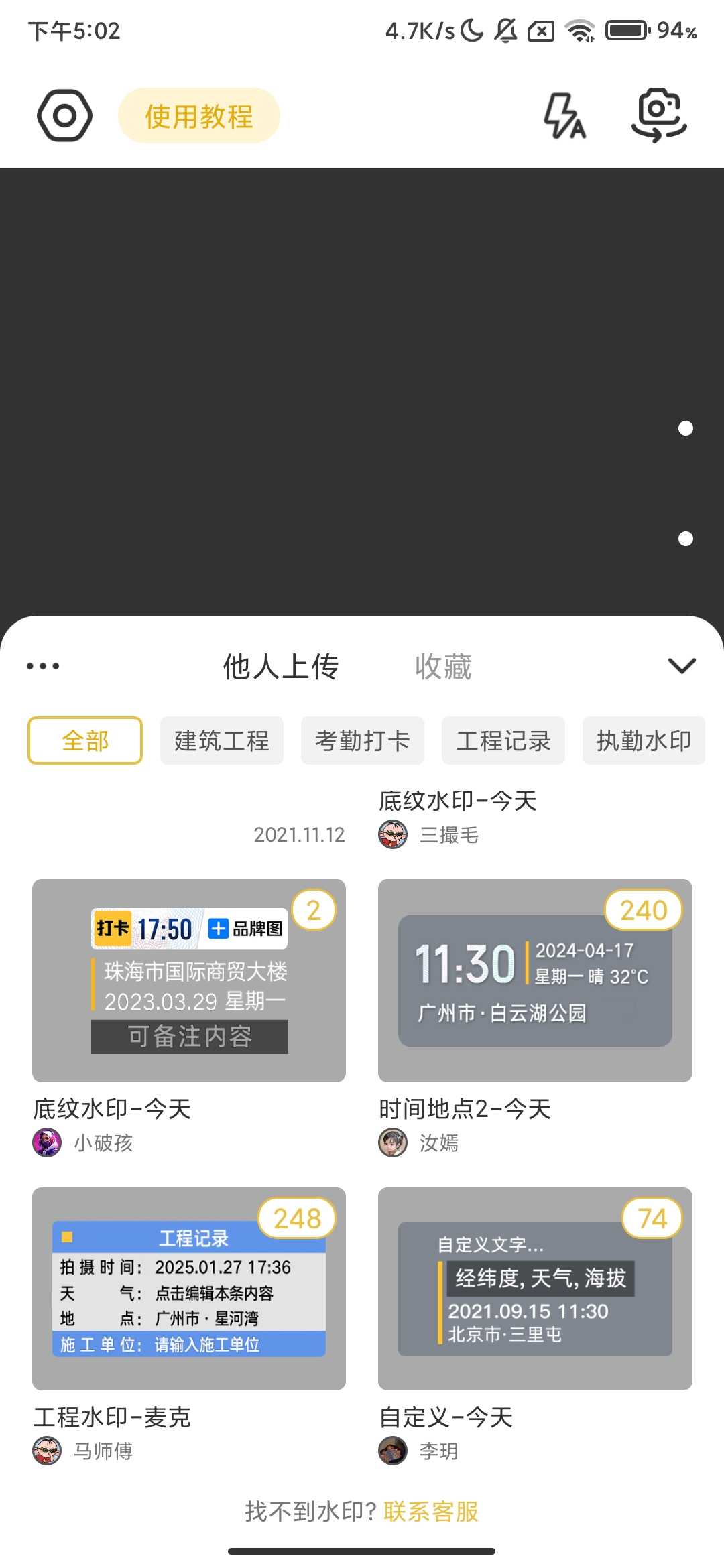Choose the 工程水印-麦克 watermark card
The height and width of the screenshot is (1568, 724).
[189, 1289]
